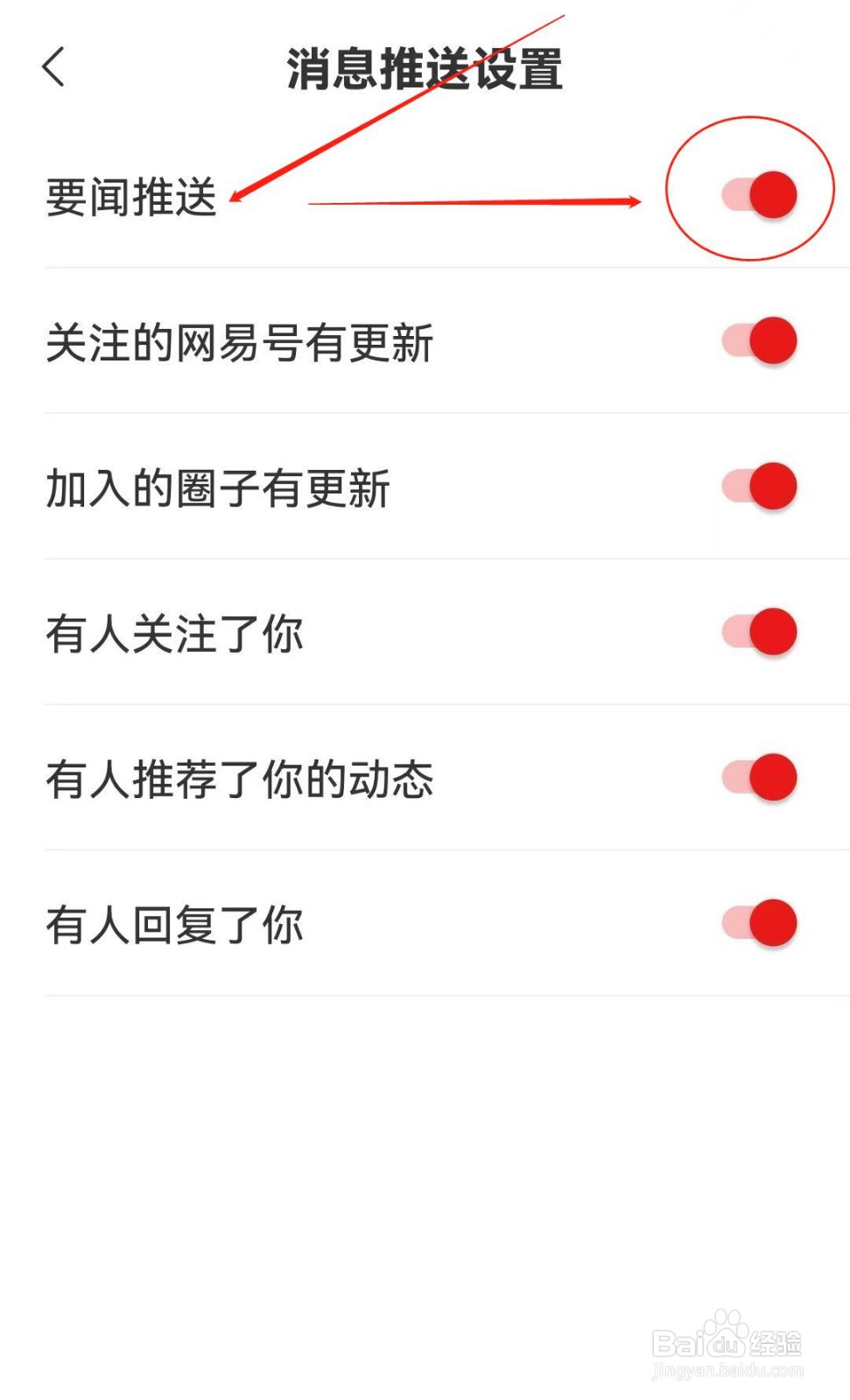This screenshot has width=850, height=1400.
Task: Tap the back arrow to exit settings
Action: click(54, 68)
